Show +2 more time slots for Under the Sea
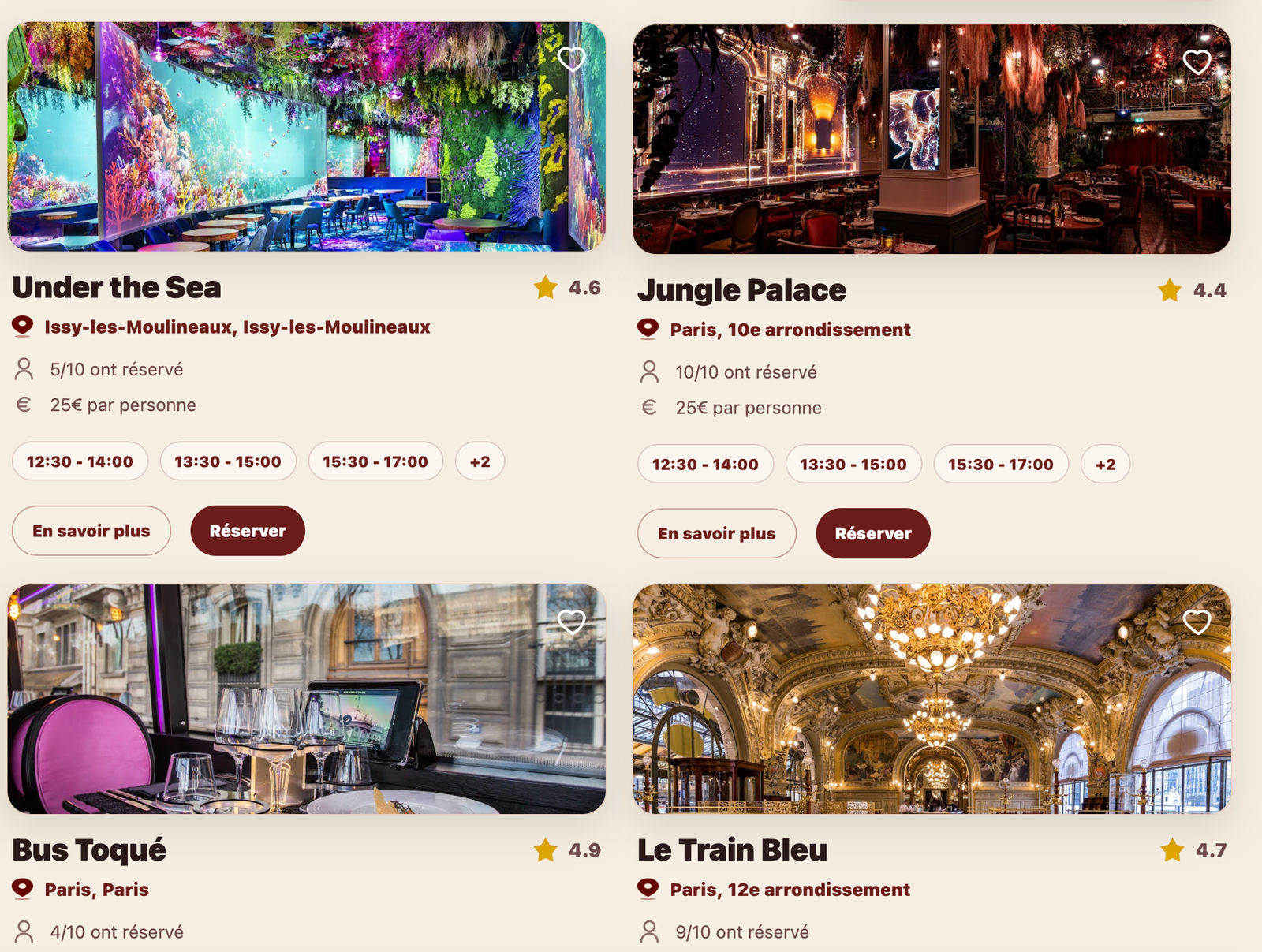Viewport: 1262px width, 952px height. [x=480, y=461]
